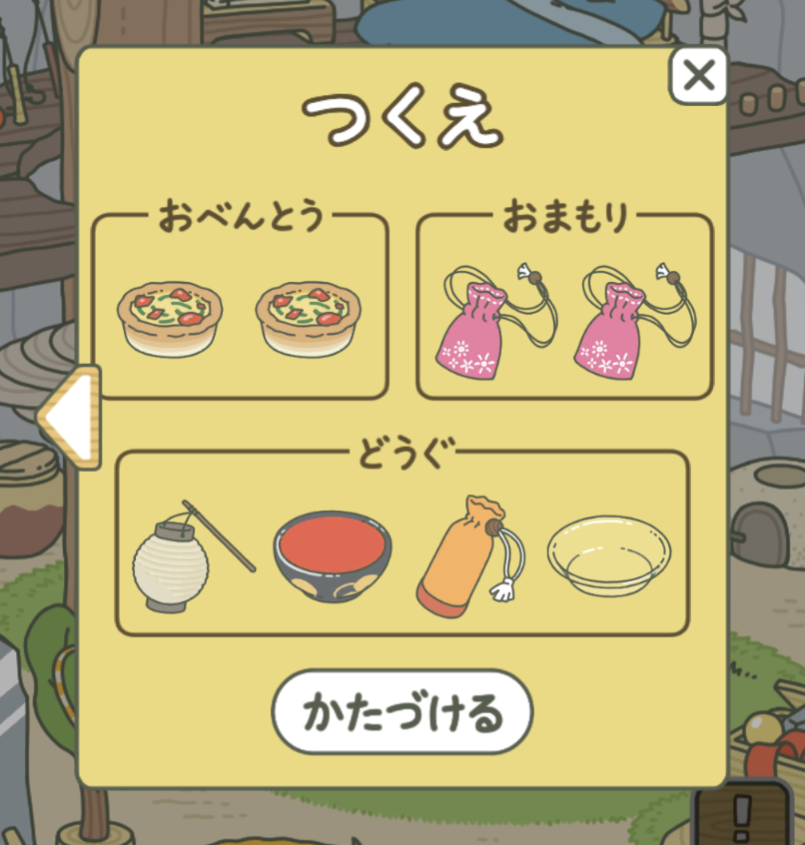
Task: Go to previous page with left arrow
Action: point(69,418)
